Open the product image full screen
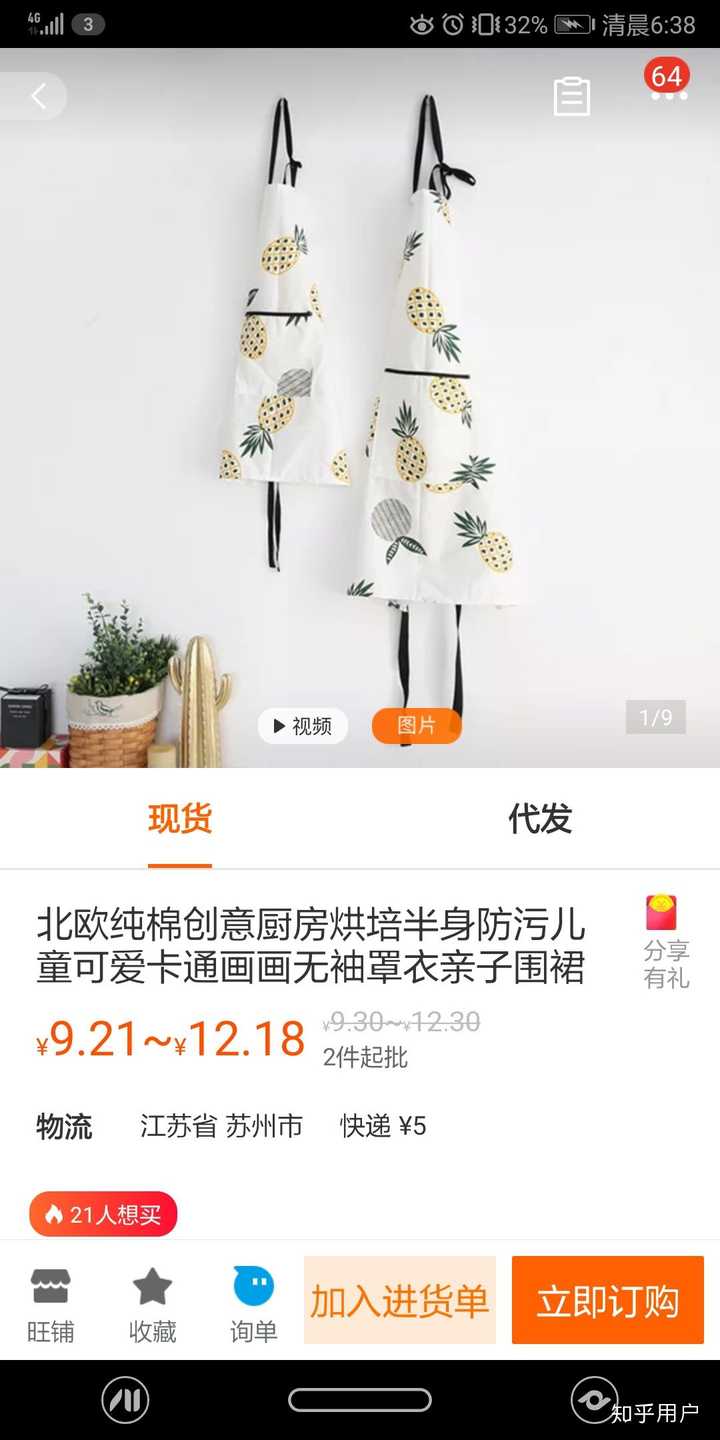Image resolution: width=720 pixels, height=1440 pixels. click(x=360, y=400)
